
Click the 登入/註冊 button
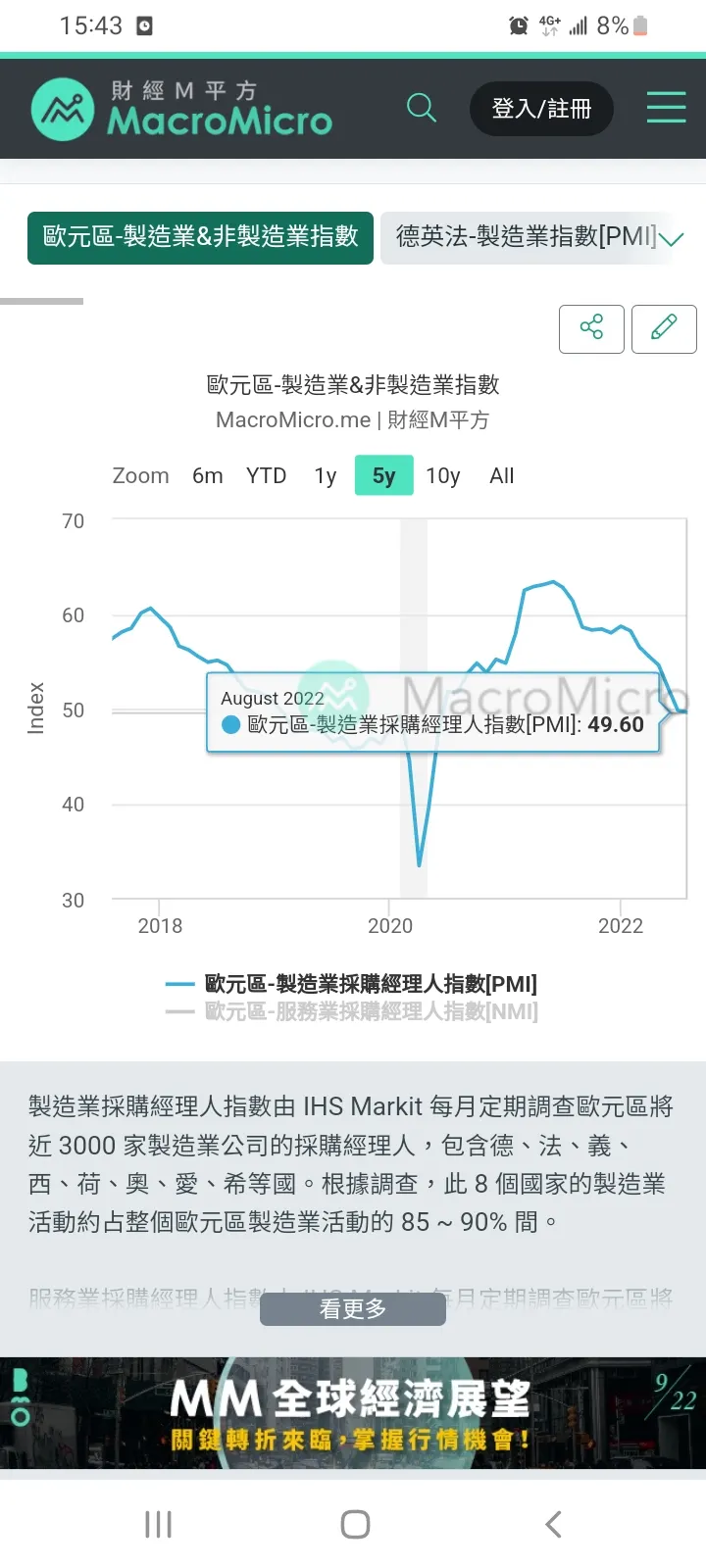click(x=541, y=109)
